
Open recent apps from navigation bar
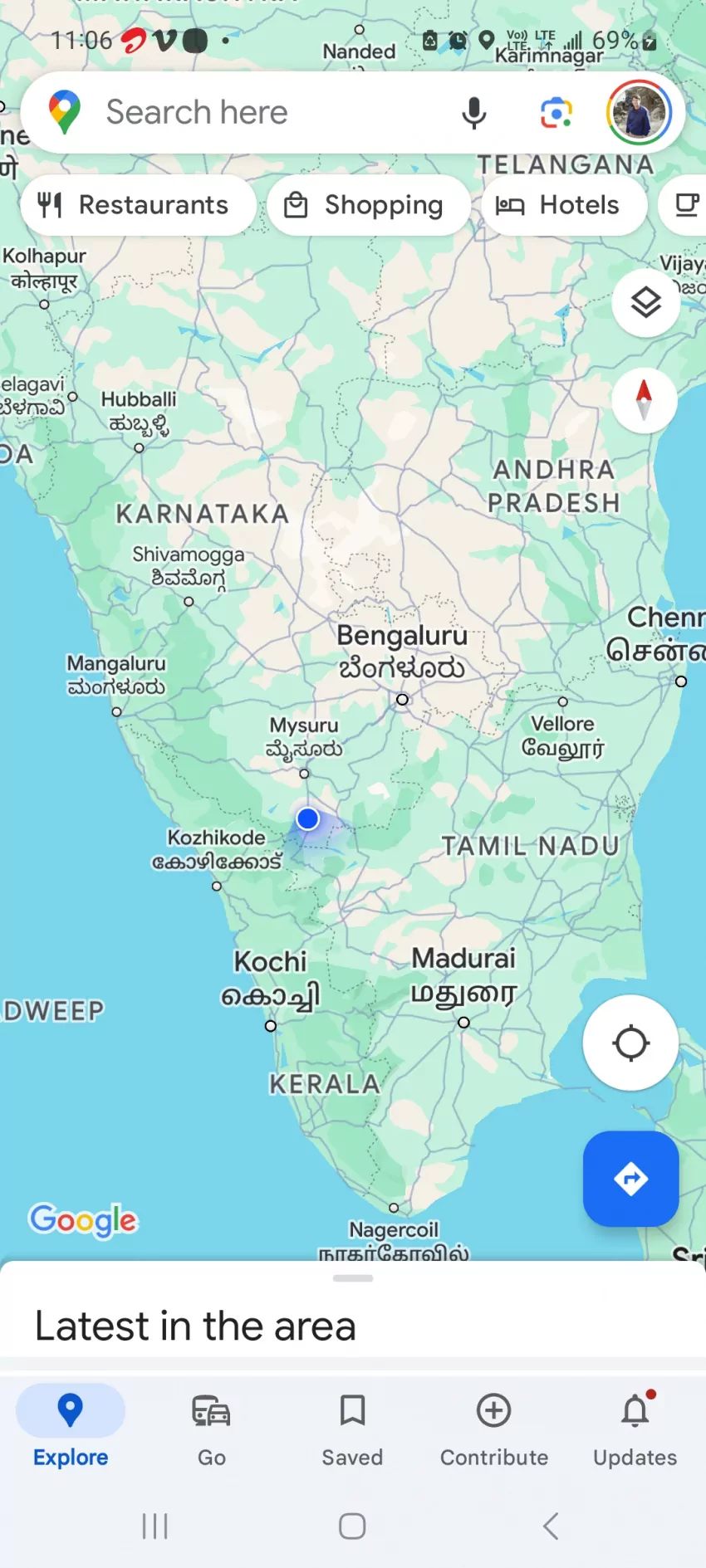tap(154, 1526)
